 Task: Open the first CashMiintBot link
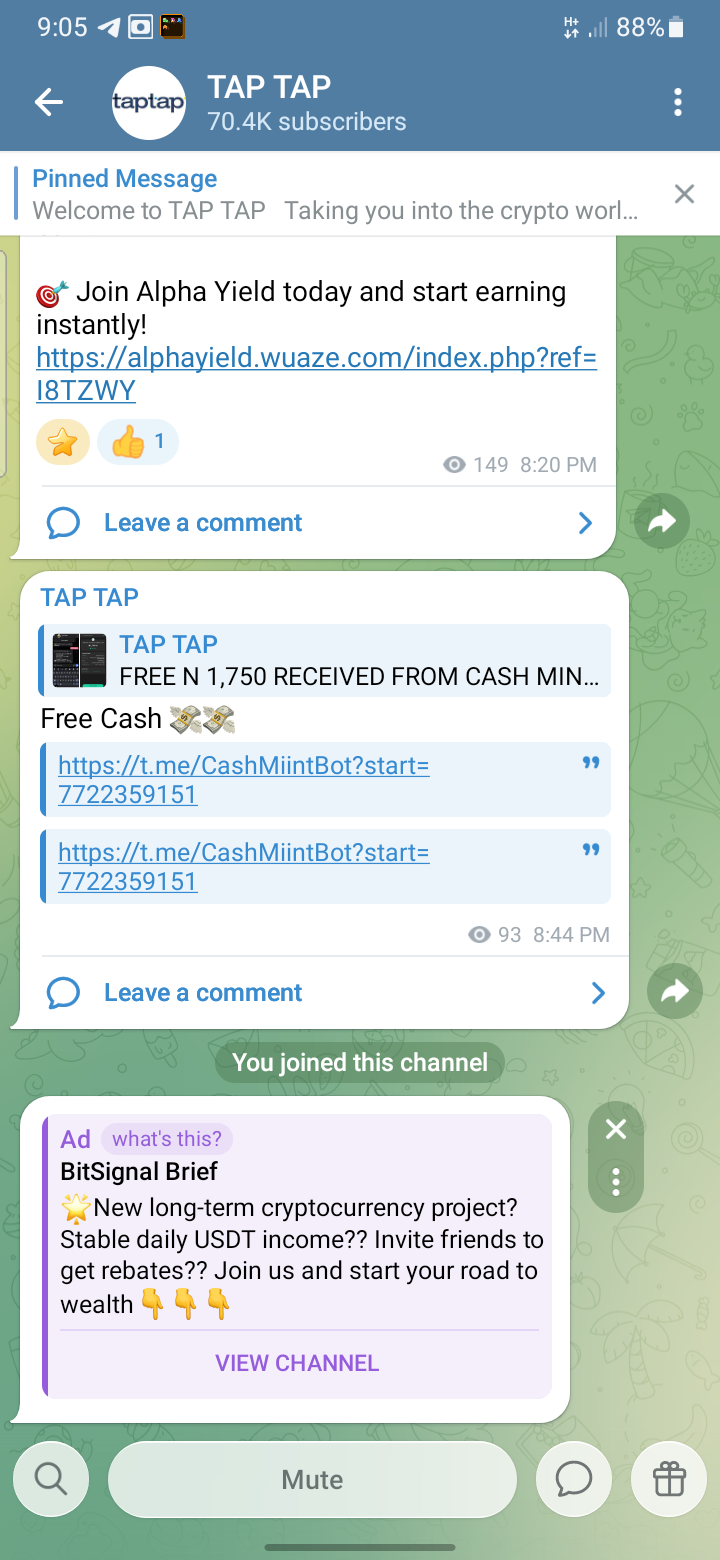[x=243, y=780]
